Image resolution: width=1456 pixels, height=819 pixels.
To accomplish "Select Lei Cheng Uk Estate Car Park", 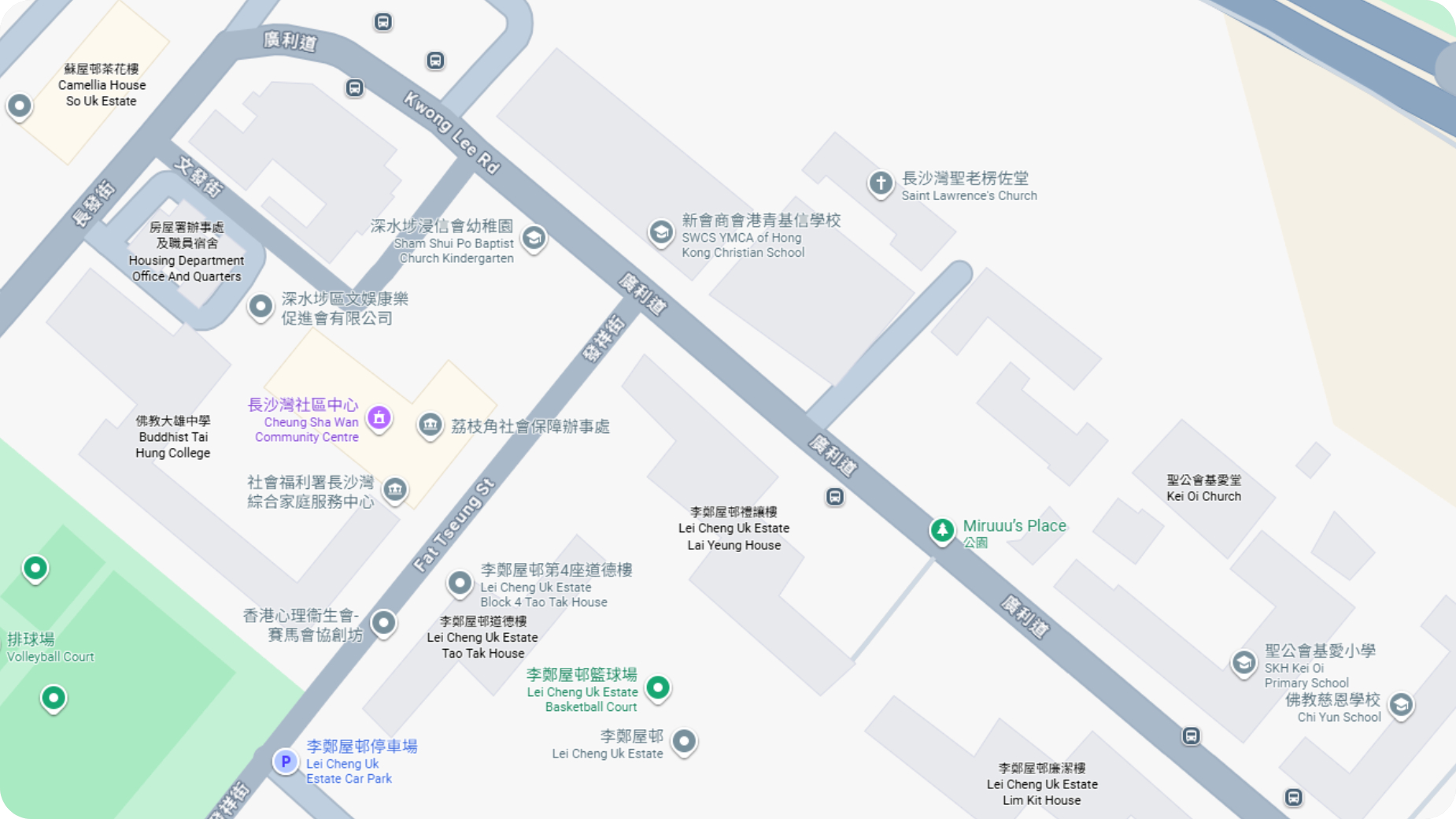I will point(286,761).
